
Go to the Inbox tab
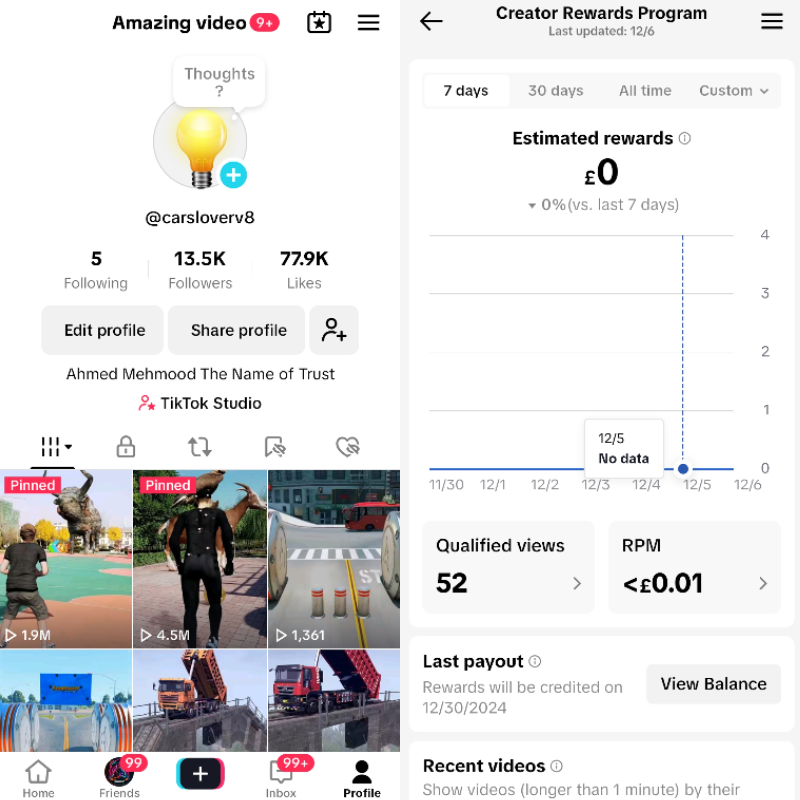(x=280, y=776)
